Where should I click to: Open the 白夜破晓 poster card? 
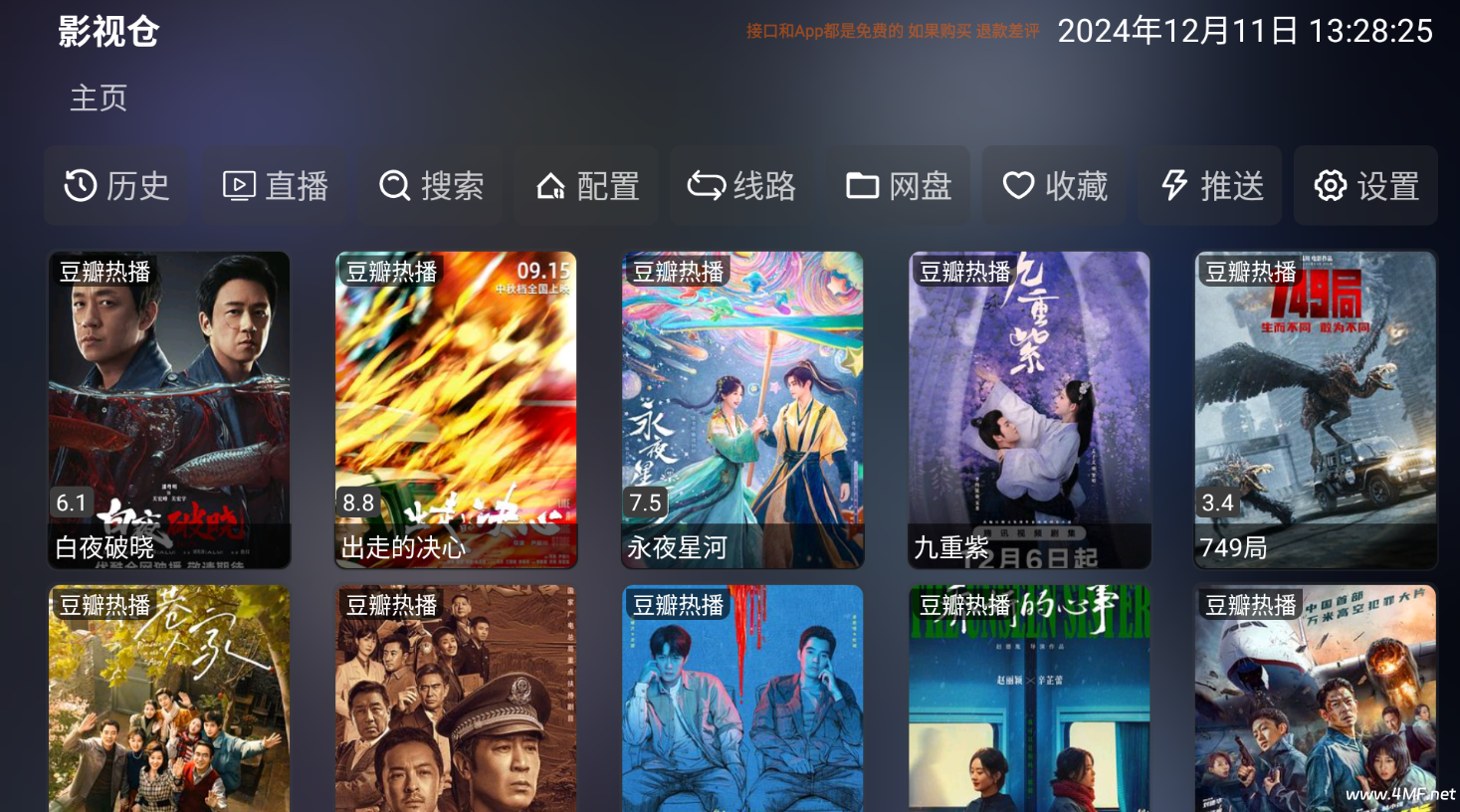[x=169, y=409]
